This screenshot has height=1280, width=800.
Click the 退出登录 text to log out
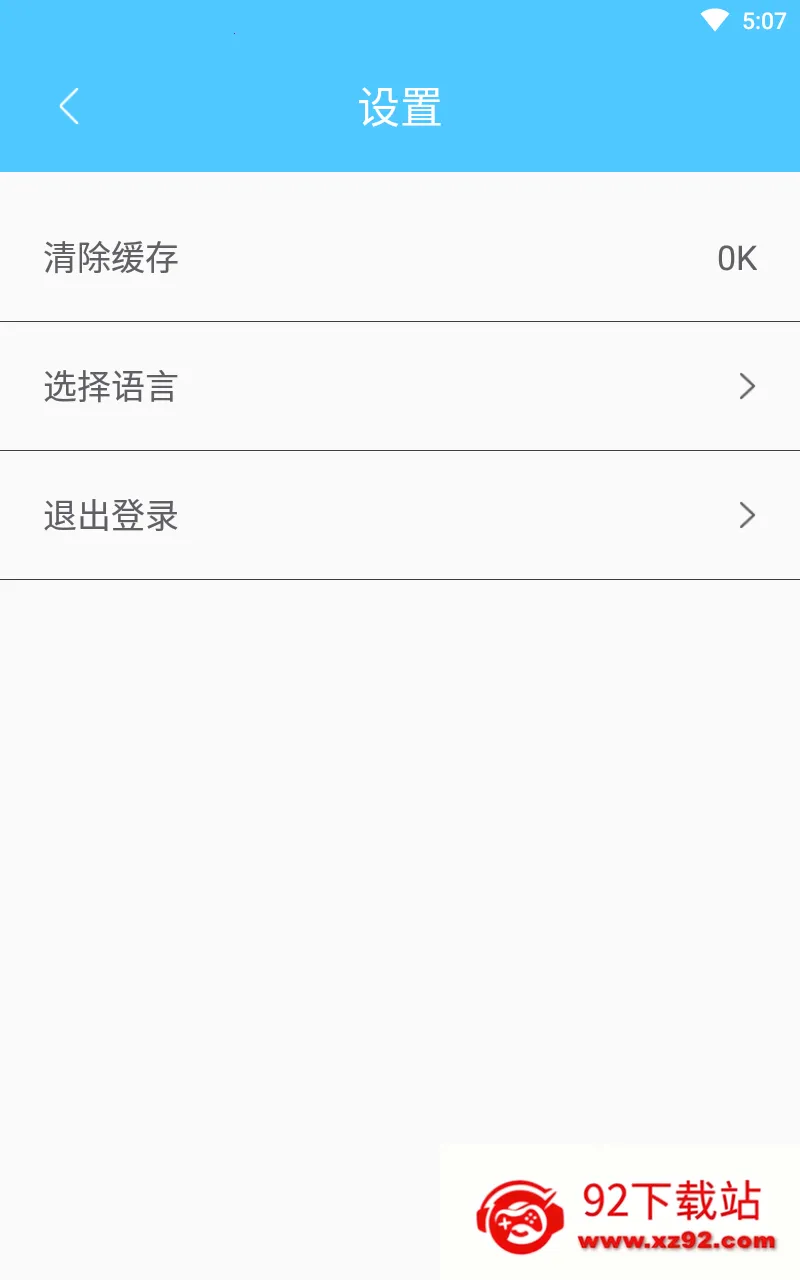tap(110, 516)
